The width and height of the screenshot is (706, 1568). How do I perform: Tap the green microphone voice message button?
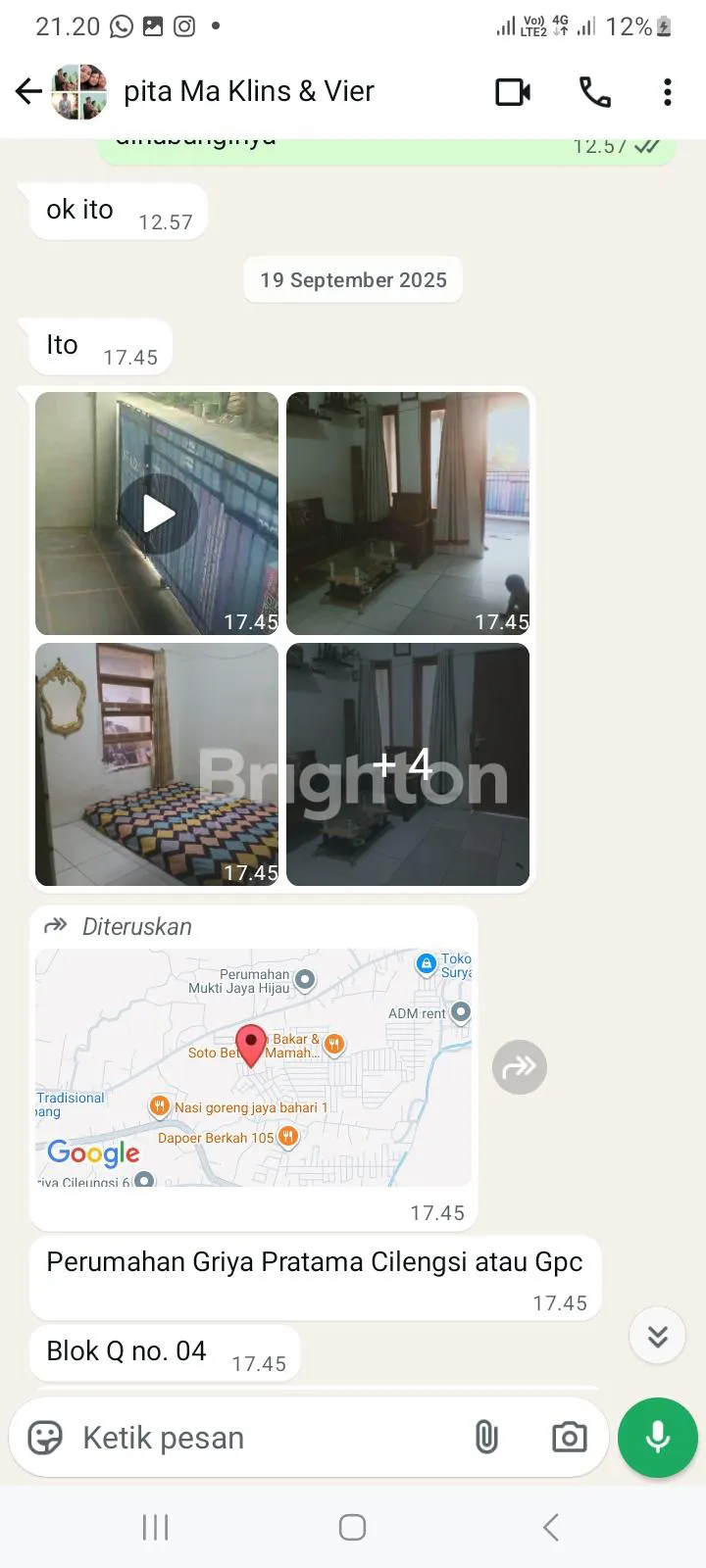(x=657, y=1438)
